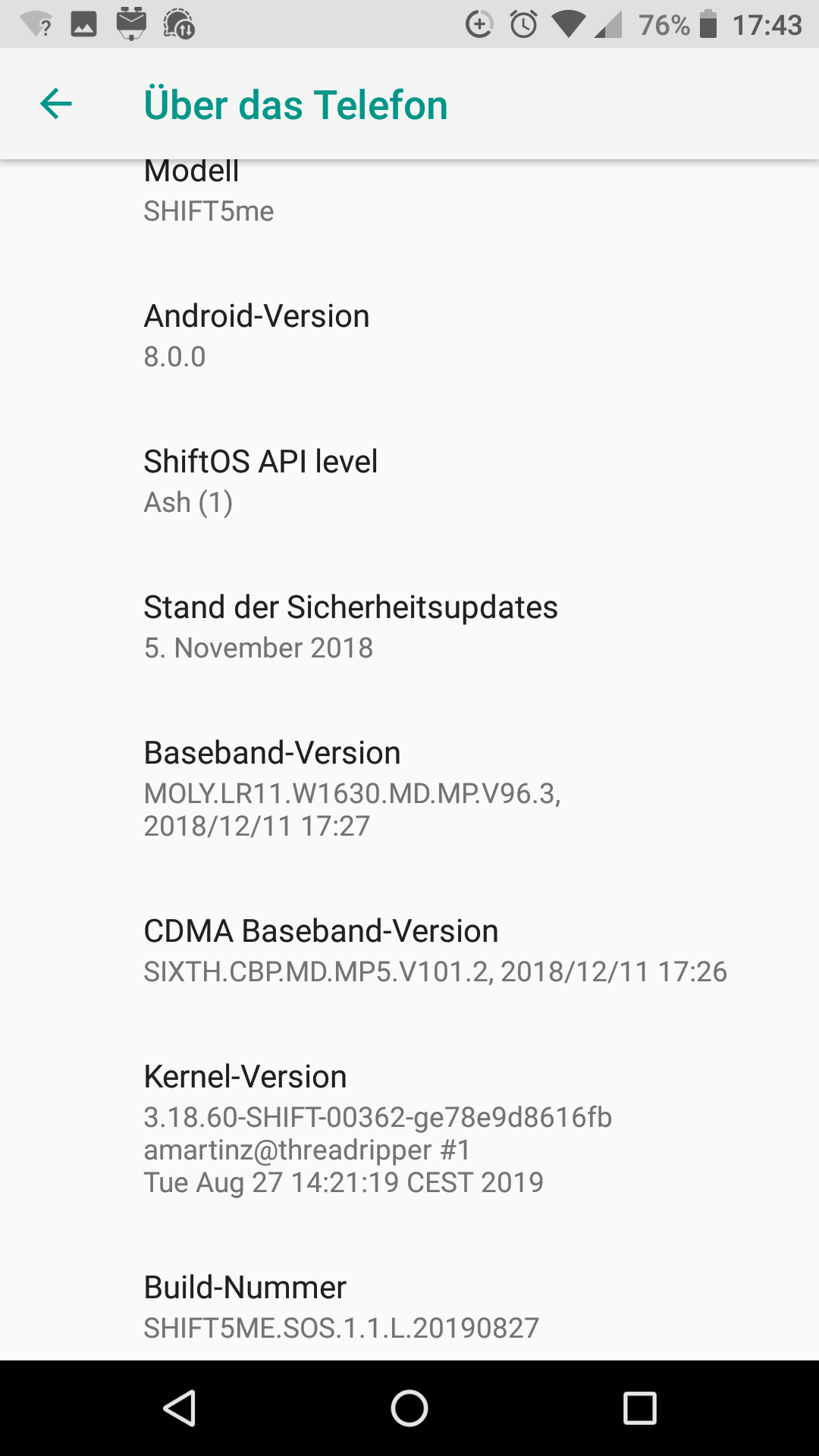Open the recent apps overview
Image resolution: width=819 pixels, height=1456 pixels.
(x=639, y=1408)
